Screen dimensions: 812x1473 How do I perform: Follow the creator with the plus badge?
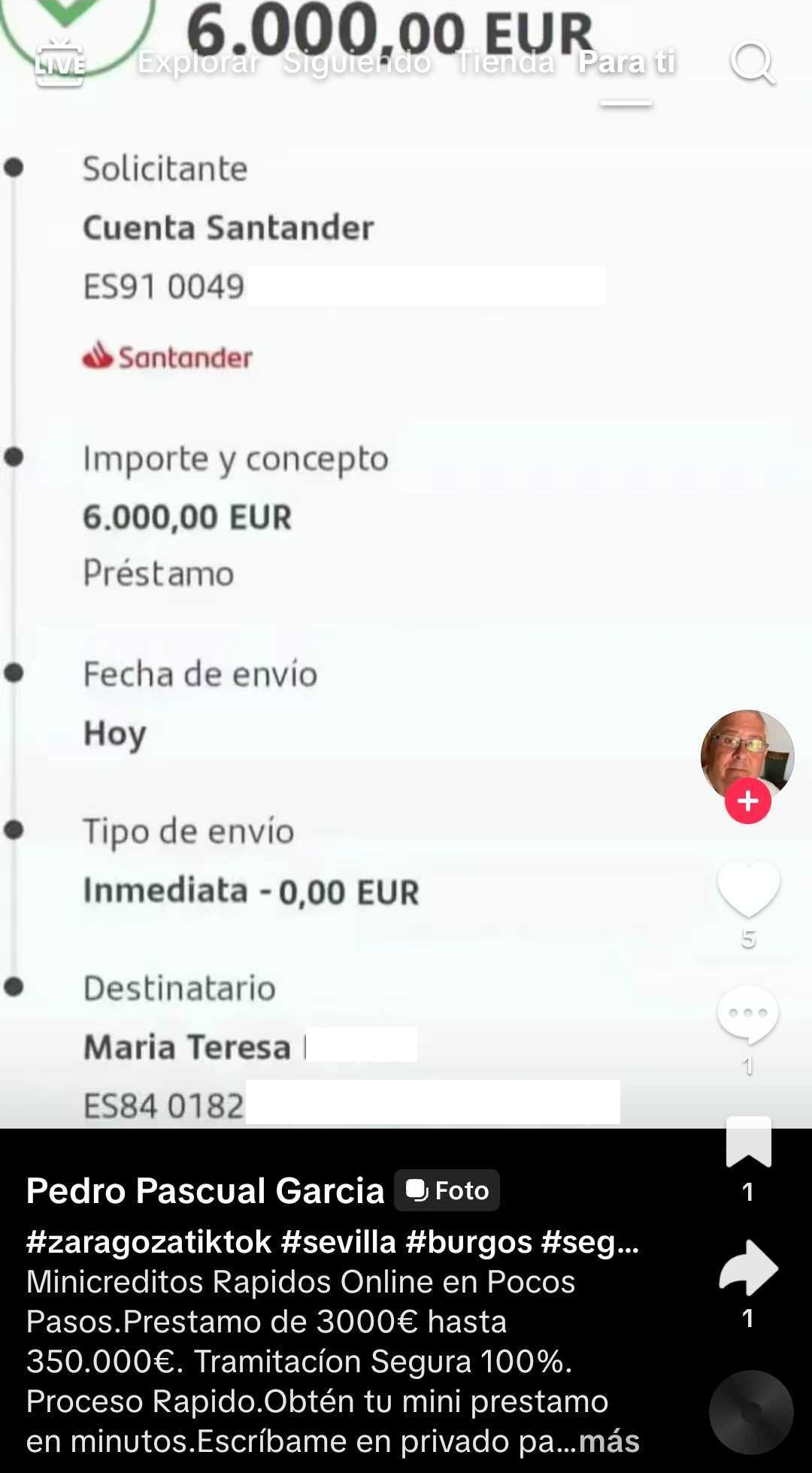pyautogui.click(x=747, y=802)
